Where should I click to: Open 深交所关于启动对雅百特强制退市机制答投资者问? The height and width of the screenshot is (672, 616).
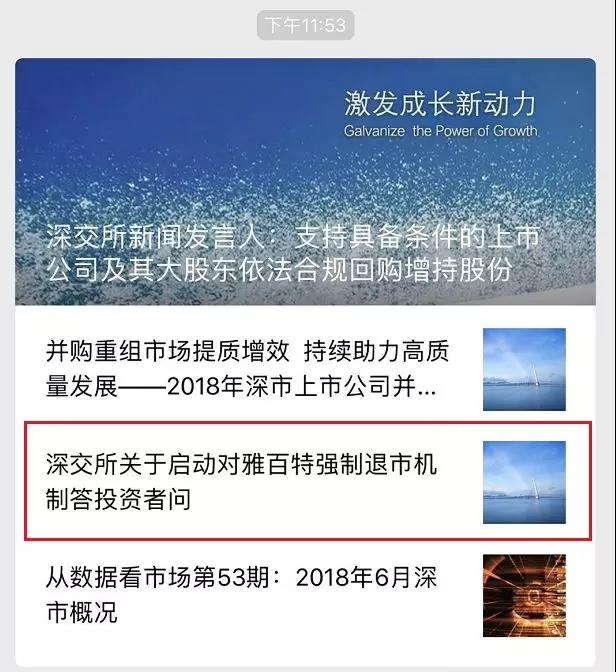[x=242, y=481]
